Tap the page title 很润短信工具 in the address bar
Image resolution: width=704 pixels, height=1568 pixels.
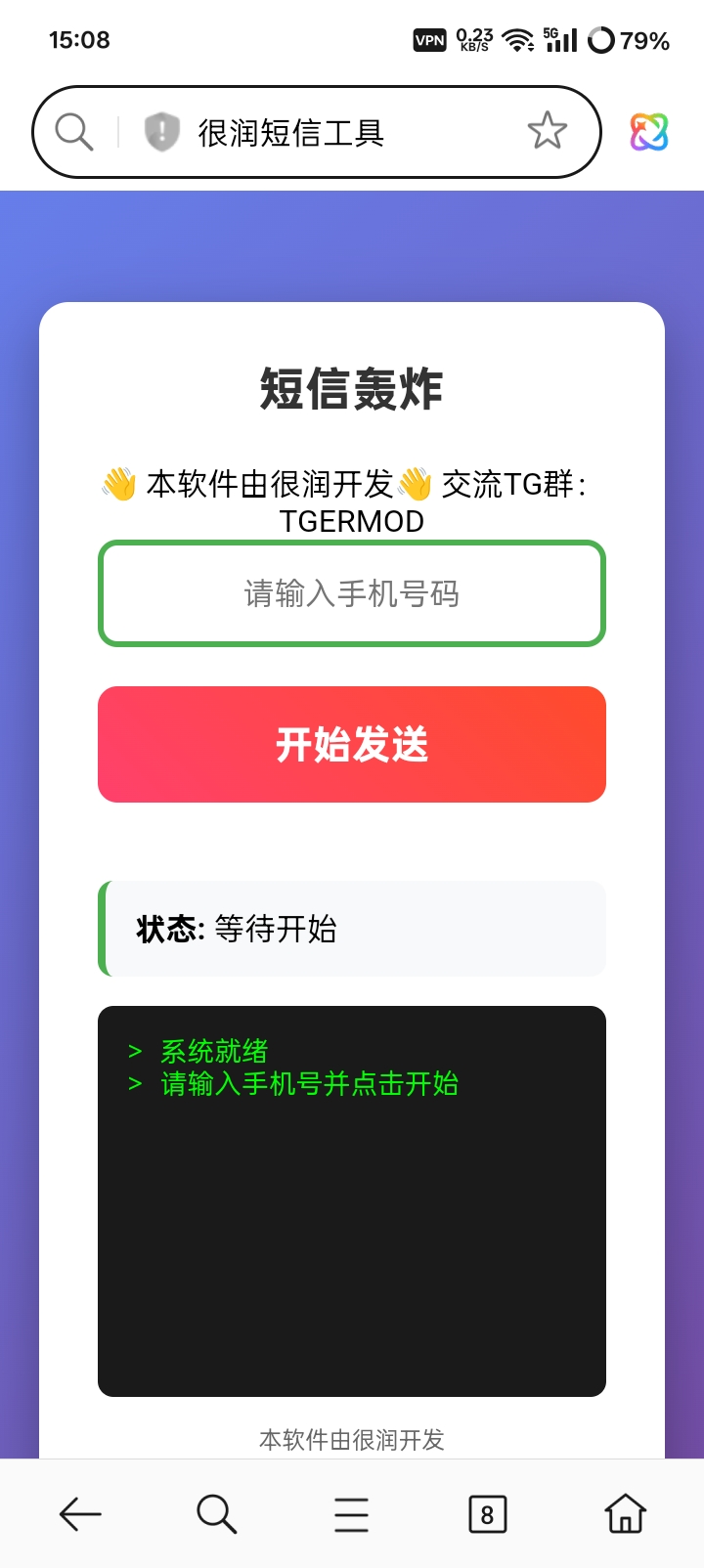coord(291,133)
